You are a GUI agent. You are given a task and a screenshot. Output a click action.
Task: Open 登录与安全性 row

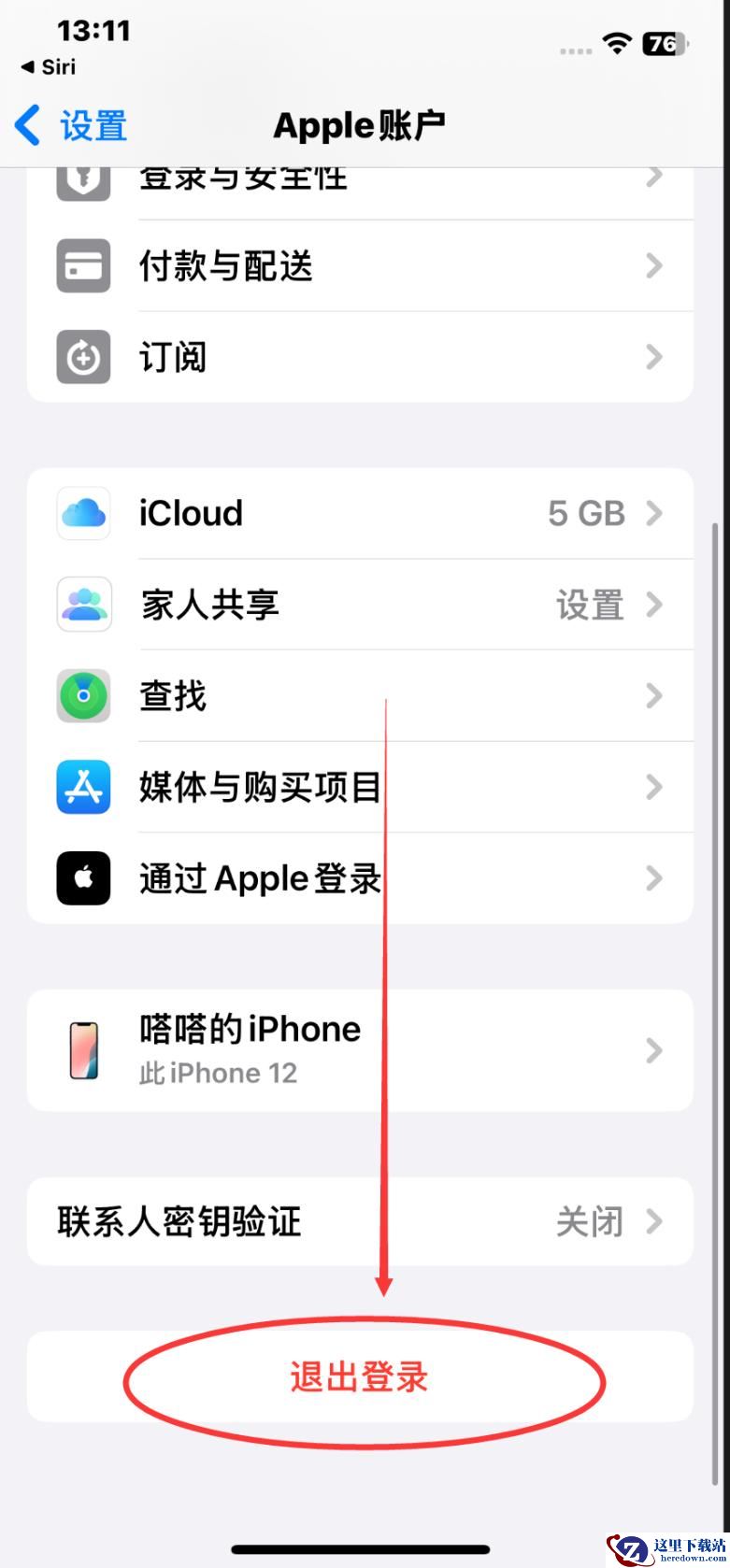pyautogui.click(x=360, y=182)
